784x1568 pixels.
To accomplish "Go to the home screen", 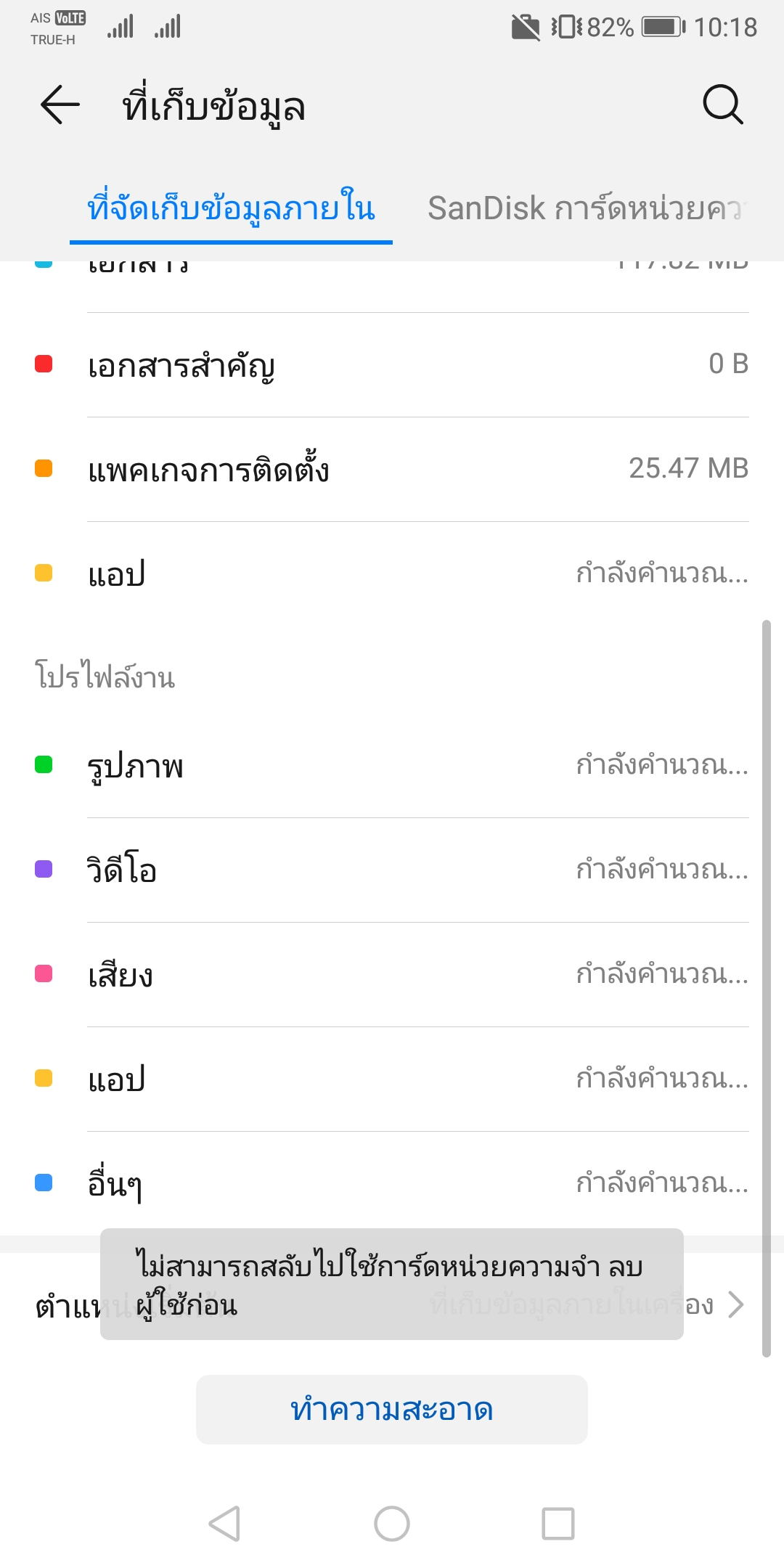I will [392, 1523].
